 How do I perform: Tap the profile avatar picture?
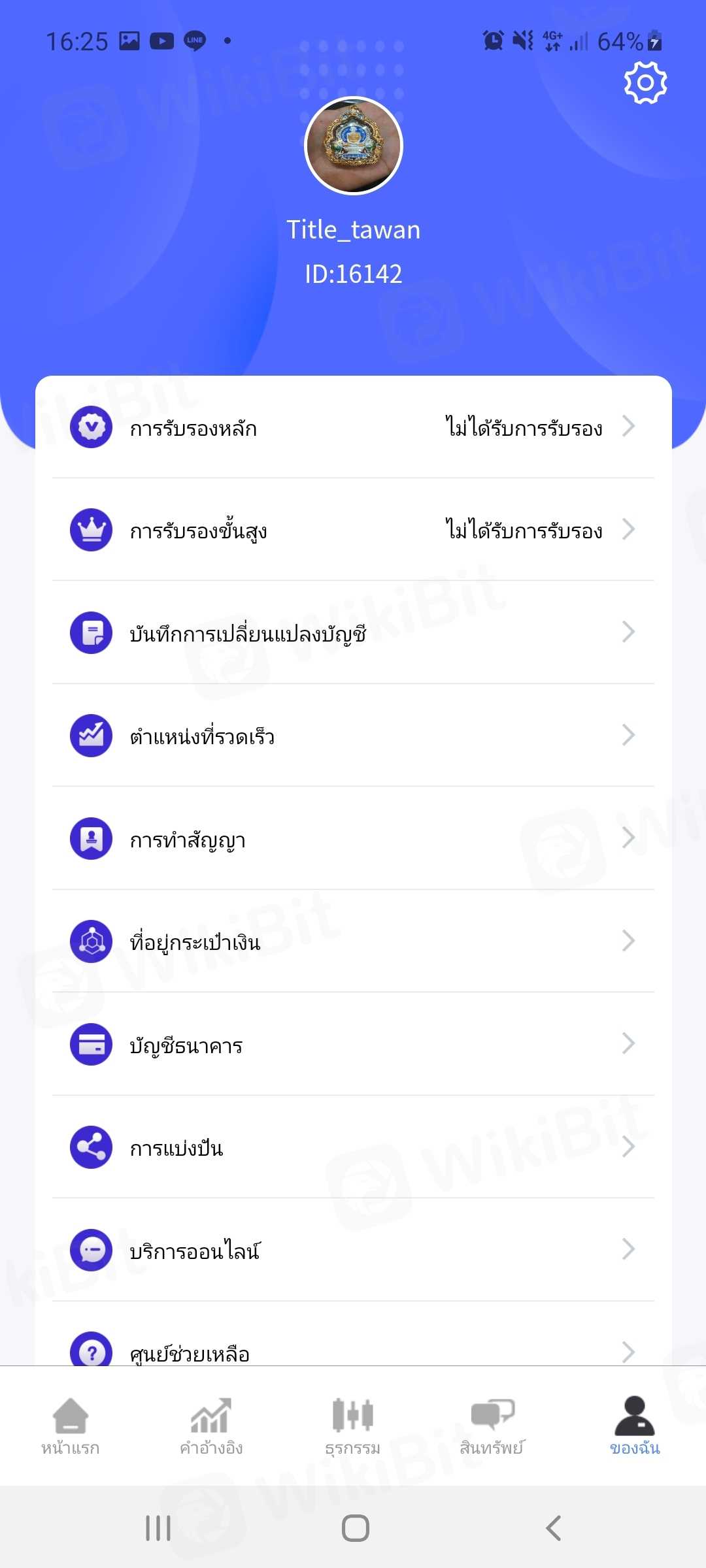354,146
